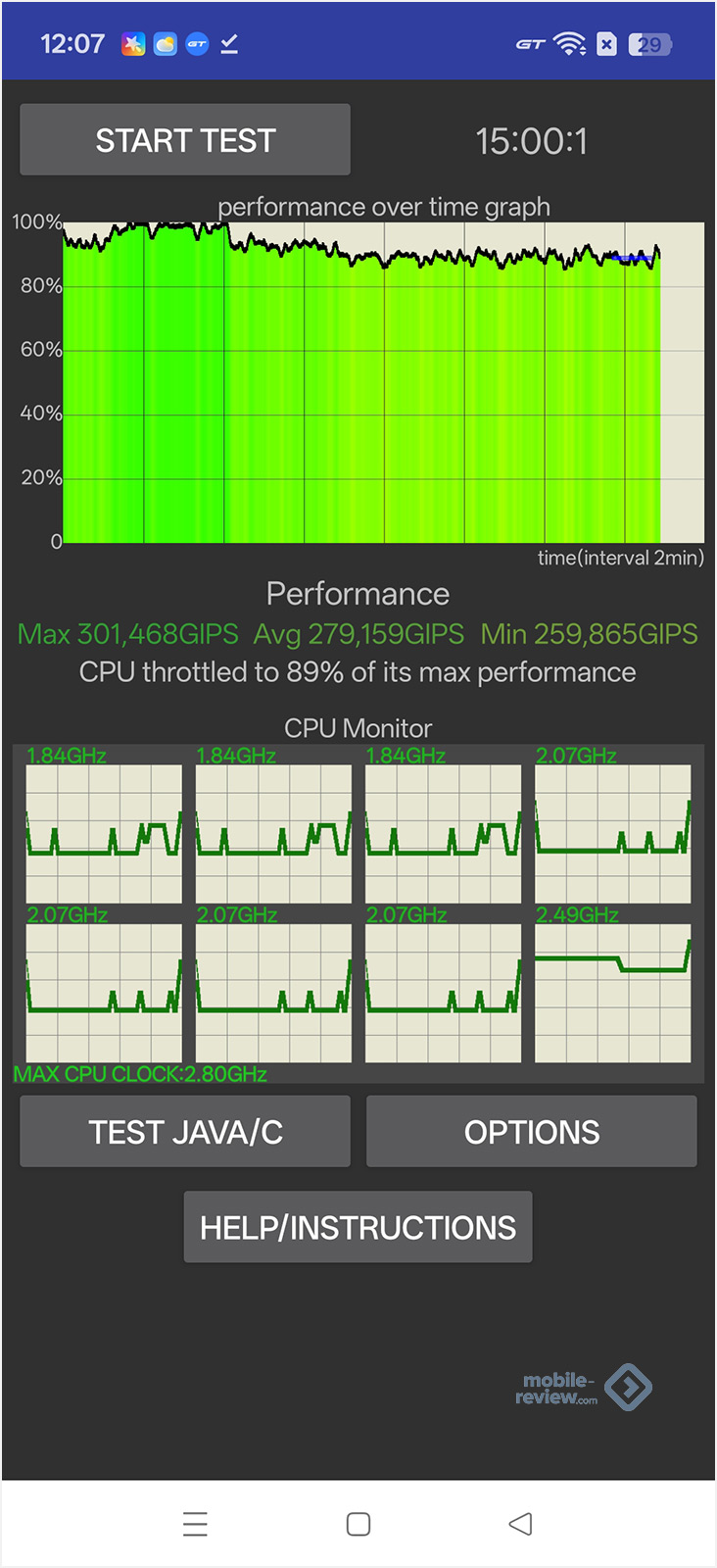Open the recent apps menu
Viewport: 717px width, 1568px height.
(x=195, y=1524)
